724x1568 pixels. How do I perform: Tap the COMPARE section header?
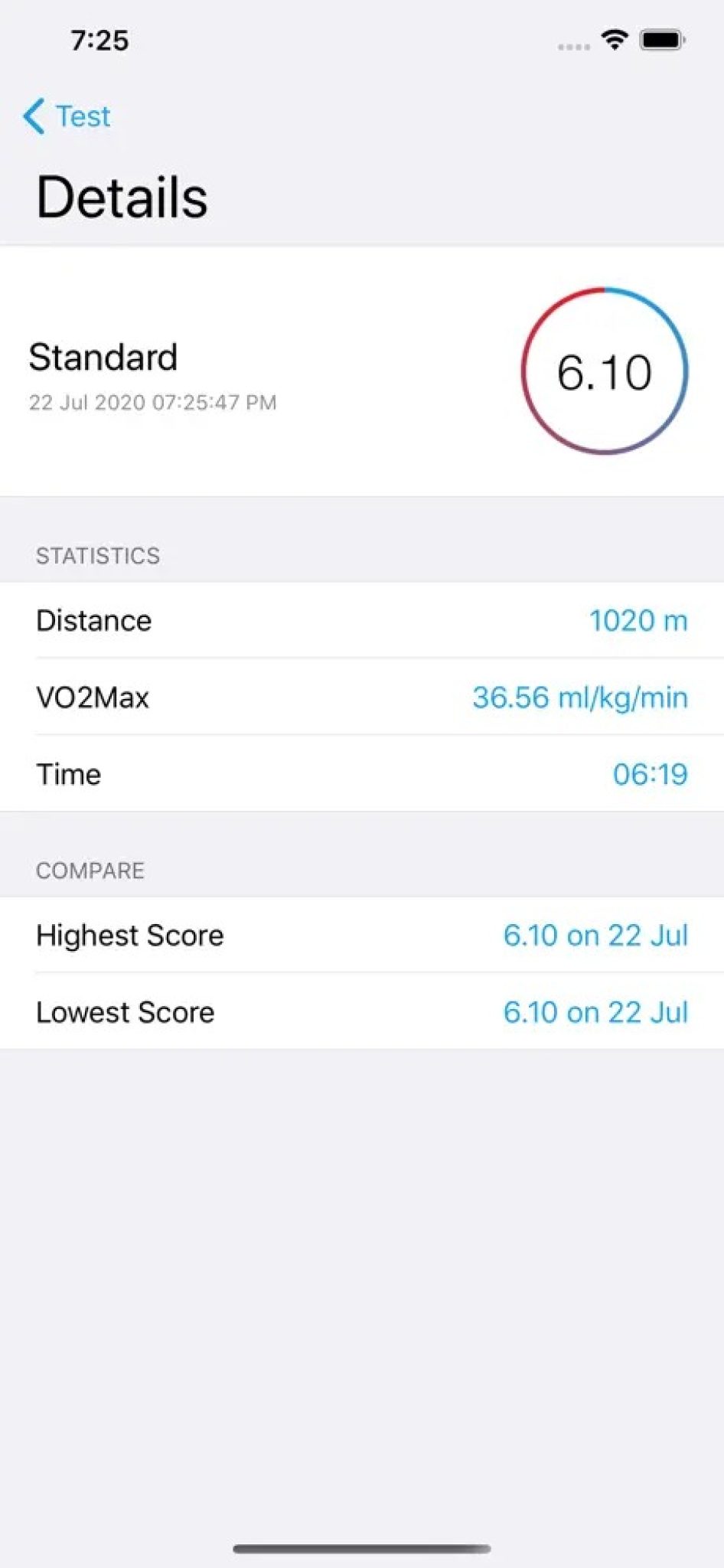tap(89, 871)
